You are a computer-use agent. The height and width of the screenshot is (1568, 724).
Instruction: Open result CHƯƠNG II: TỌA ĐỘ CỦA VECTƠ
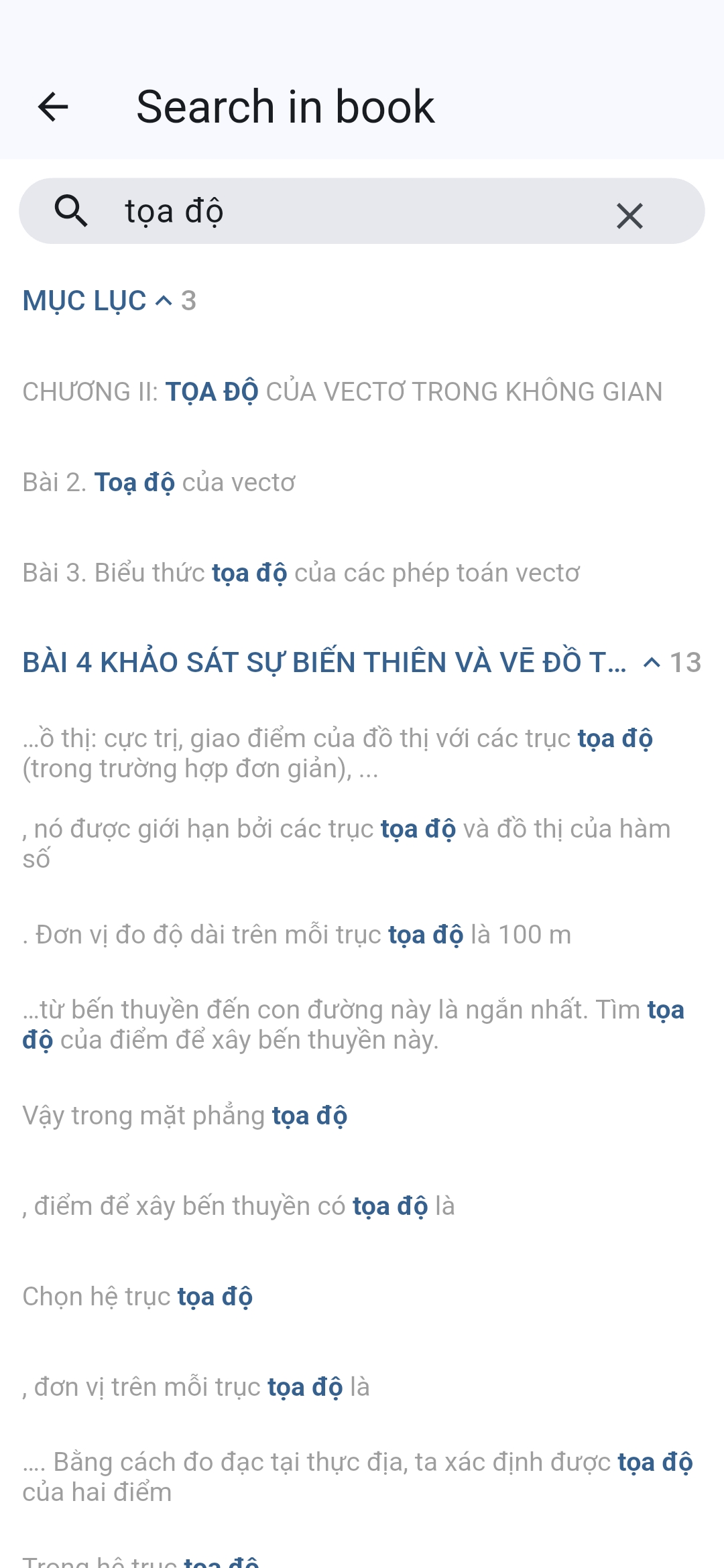coord(342,392)
